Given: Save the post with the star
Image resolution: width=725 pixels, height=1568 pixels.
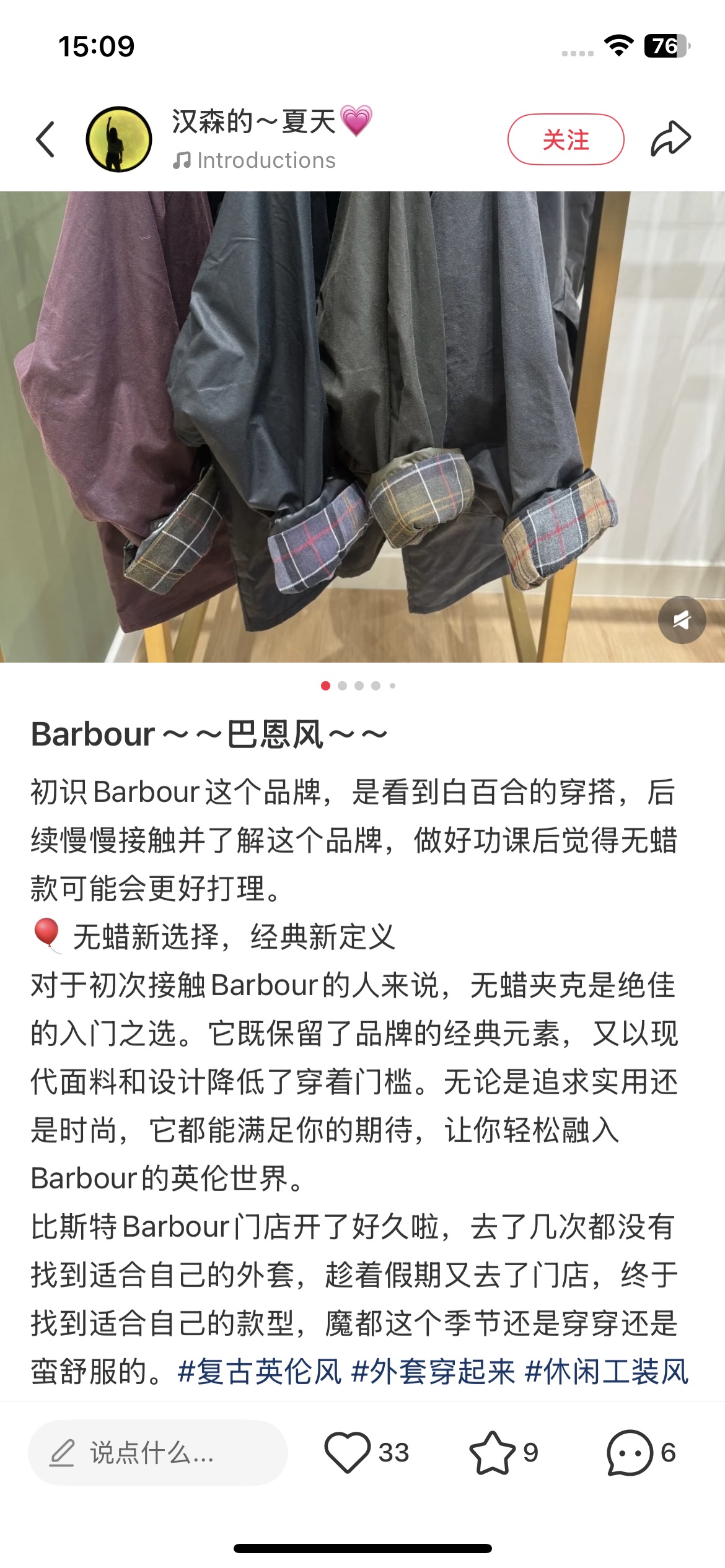Looking at the screenshot, I should click(x=492, y=1452).
